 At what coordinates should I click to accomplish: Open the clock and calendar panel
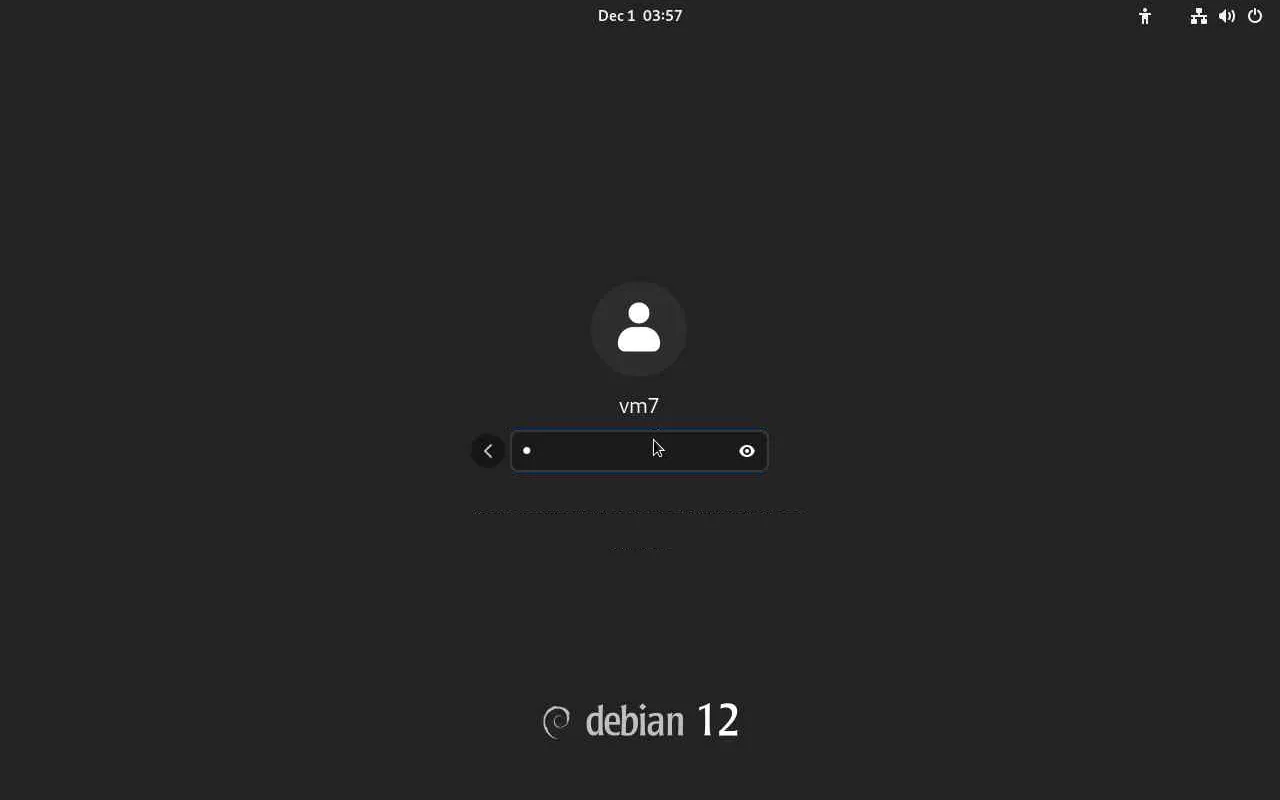coord(640,16)
